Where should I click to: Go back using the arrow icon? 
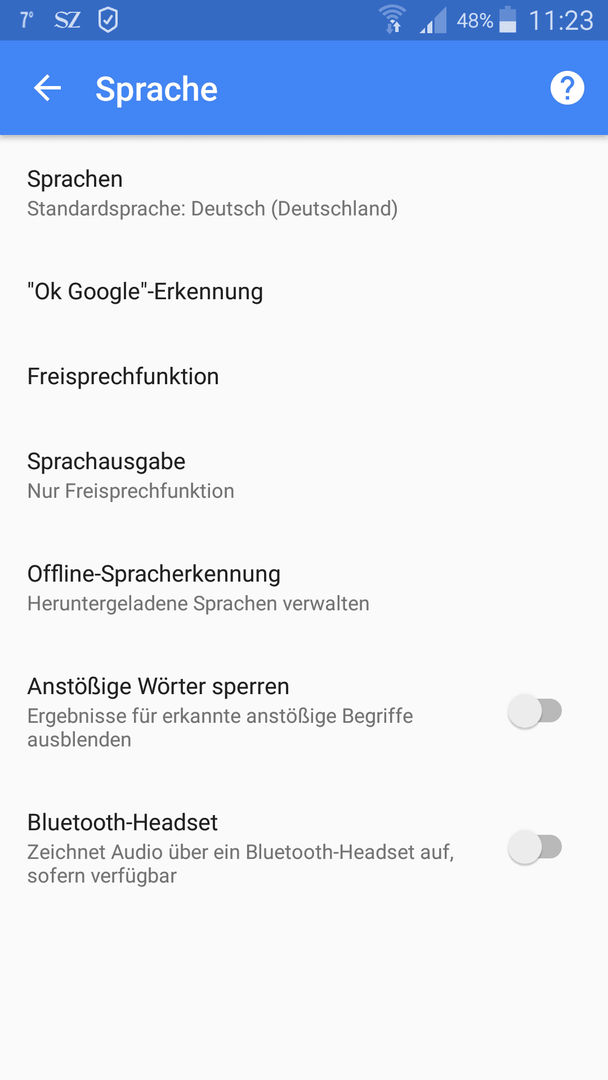tap(48, 88)
